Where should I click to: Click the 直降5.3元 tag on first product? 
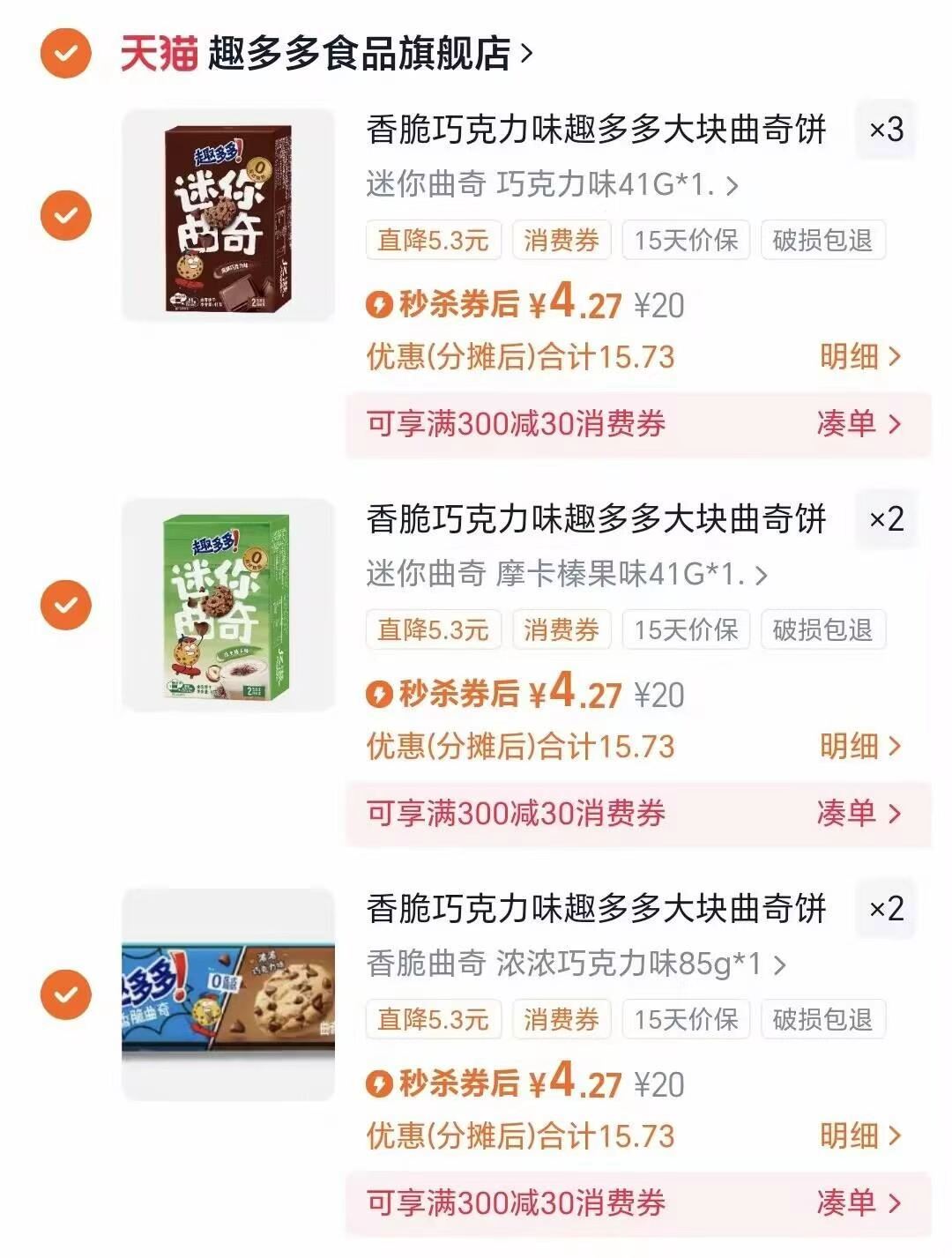pos(433,240)
